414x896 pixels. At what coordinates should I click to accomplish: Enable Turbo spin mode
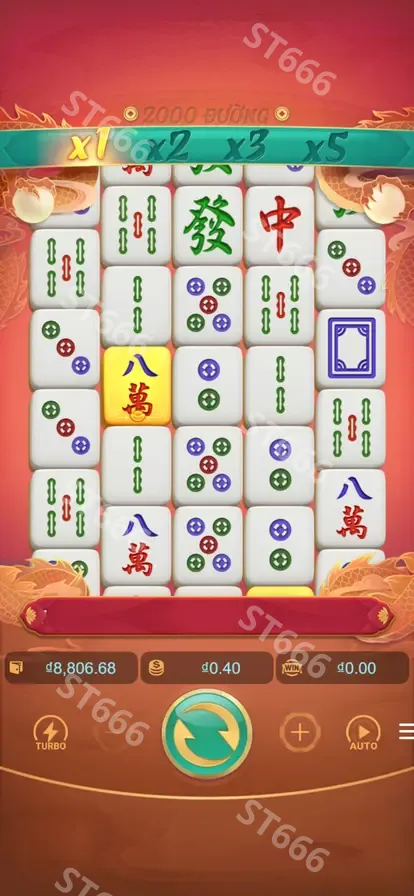point(50,733)
